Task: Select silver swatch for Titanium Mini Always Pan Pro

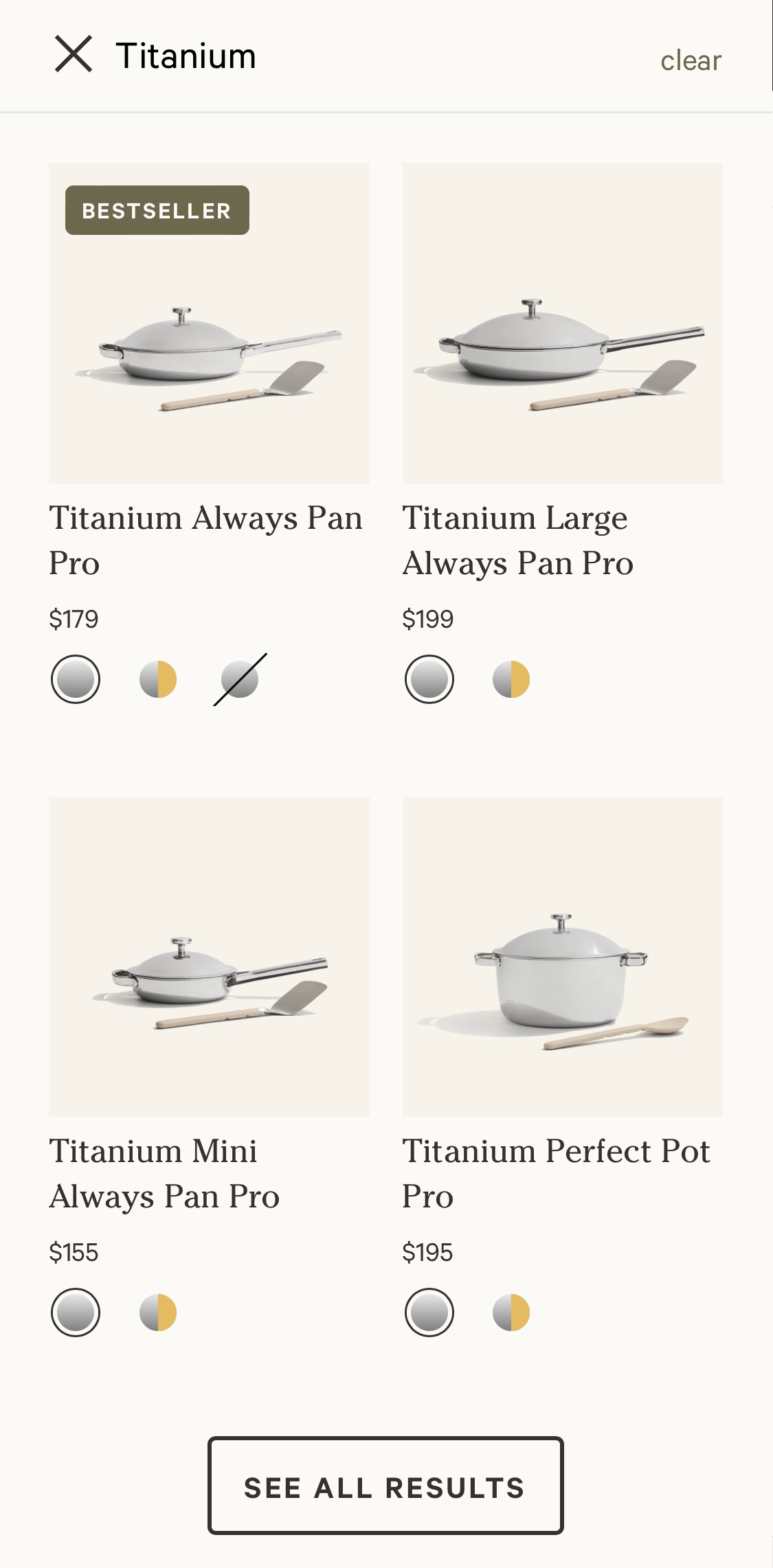Action: point(76,1313)
